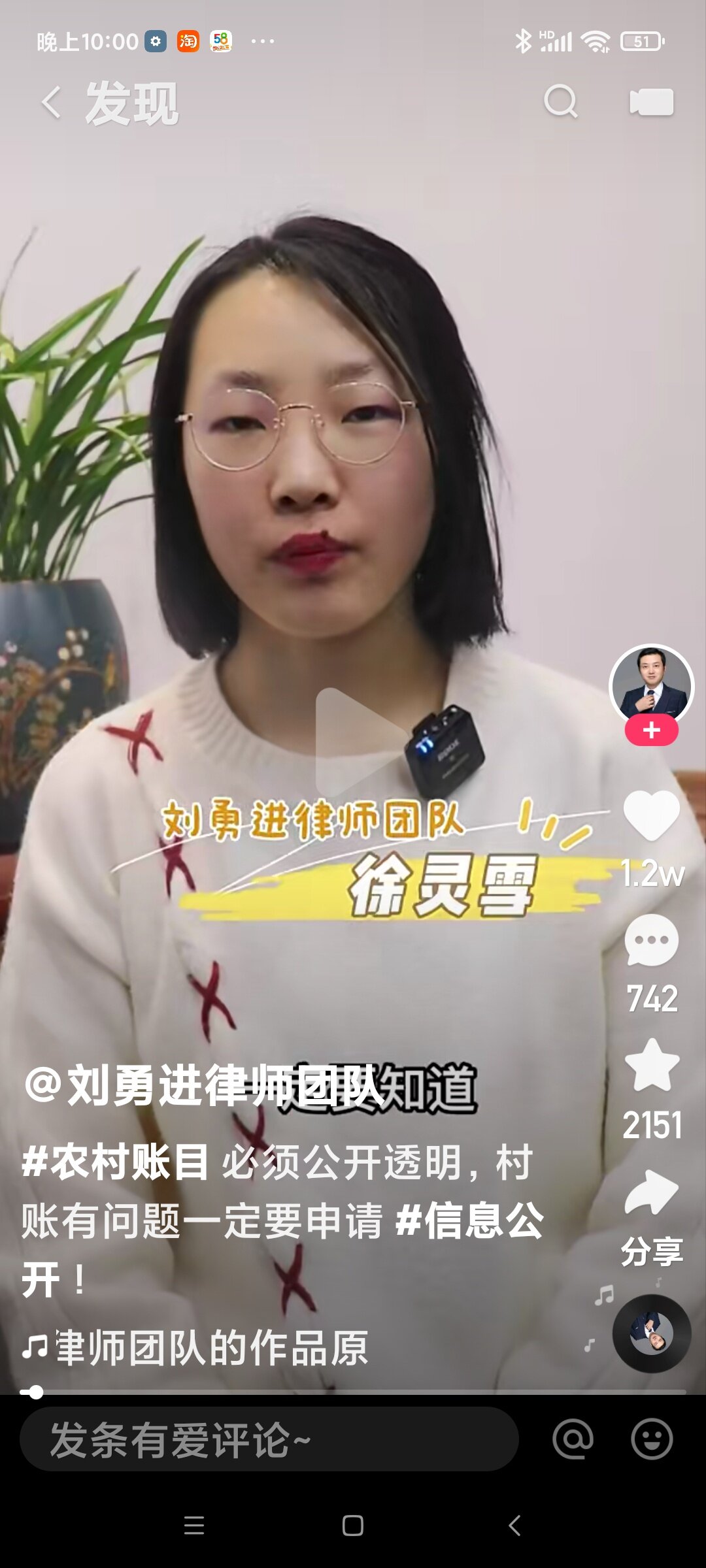The width and height of the screenshot is (706, 1568).
Task: Open the search icon
Action: point(561,102)
